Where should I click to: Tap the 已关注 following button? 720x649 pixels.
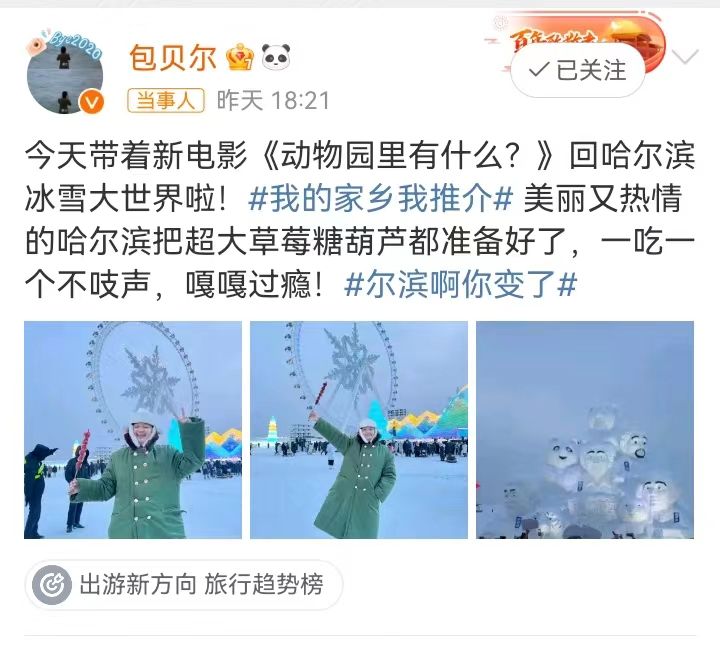point(577,69)
